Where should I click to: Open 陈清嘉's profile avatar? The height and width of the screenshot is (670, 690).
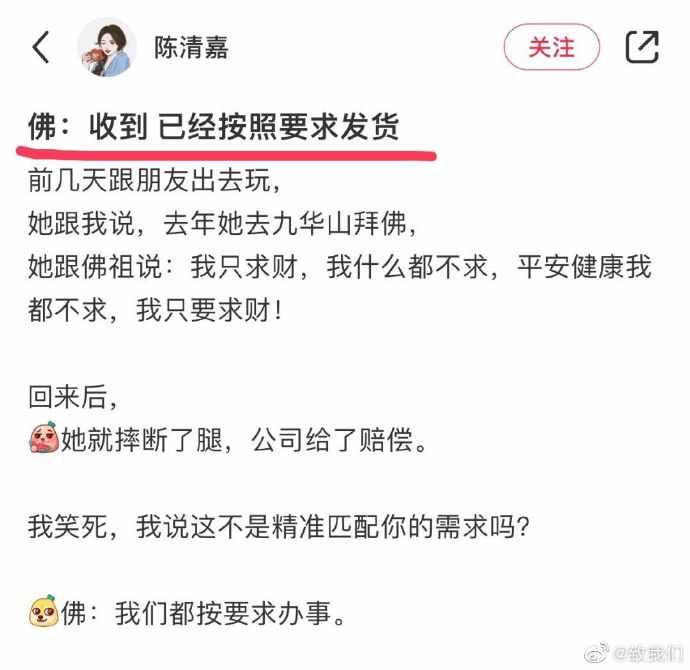point(107,47)
